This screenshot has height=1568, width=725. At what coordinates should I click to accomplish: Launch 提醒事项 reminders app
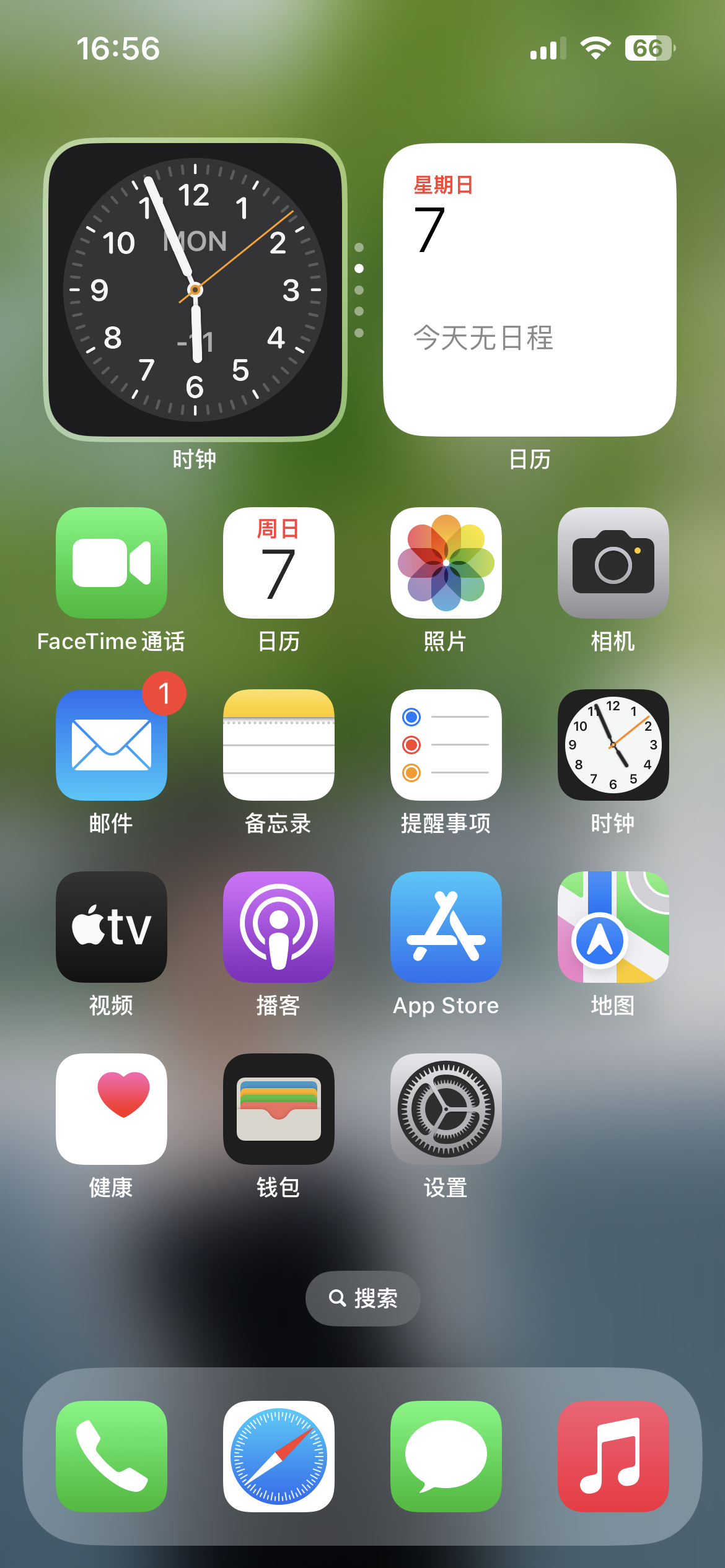tap(446, 744)
